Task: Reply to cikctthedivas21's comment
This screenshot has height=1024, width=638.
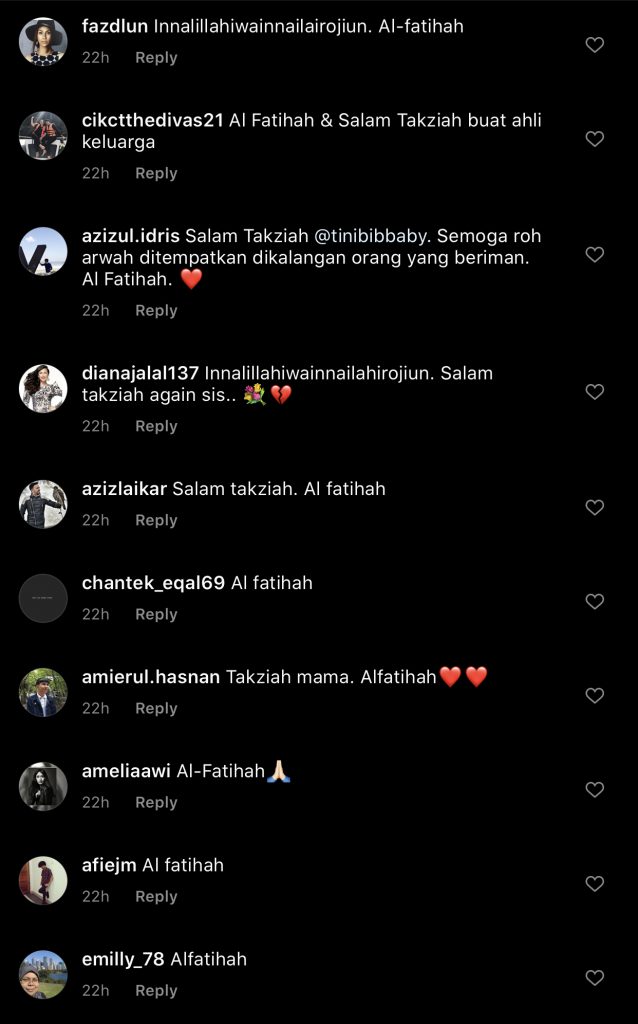Action: [x=156, y=173]
